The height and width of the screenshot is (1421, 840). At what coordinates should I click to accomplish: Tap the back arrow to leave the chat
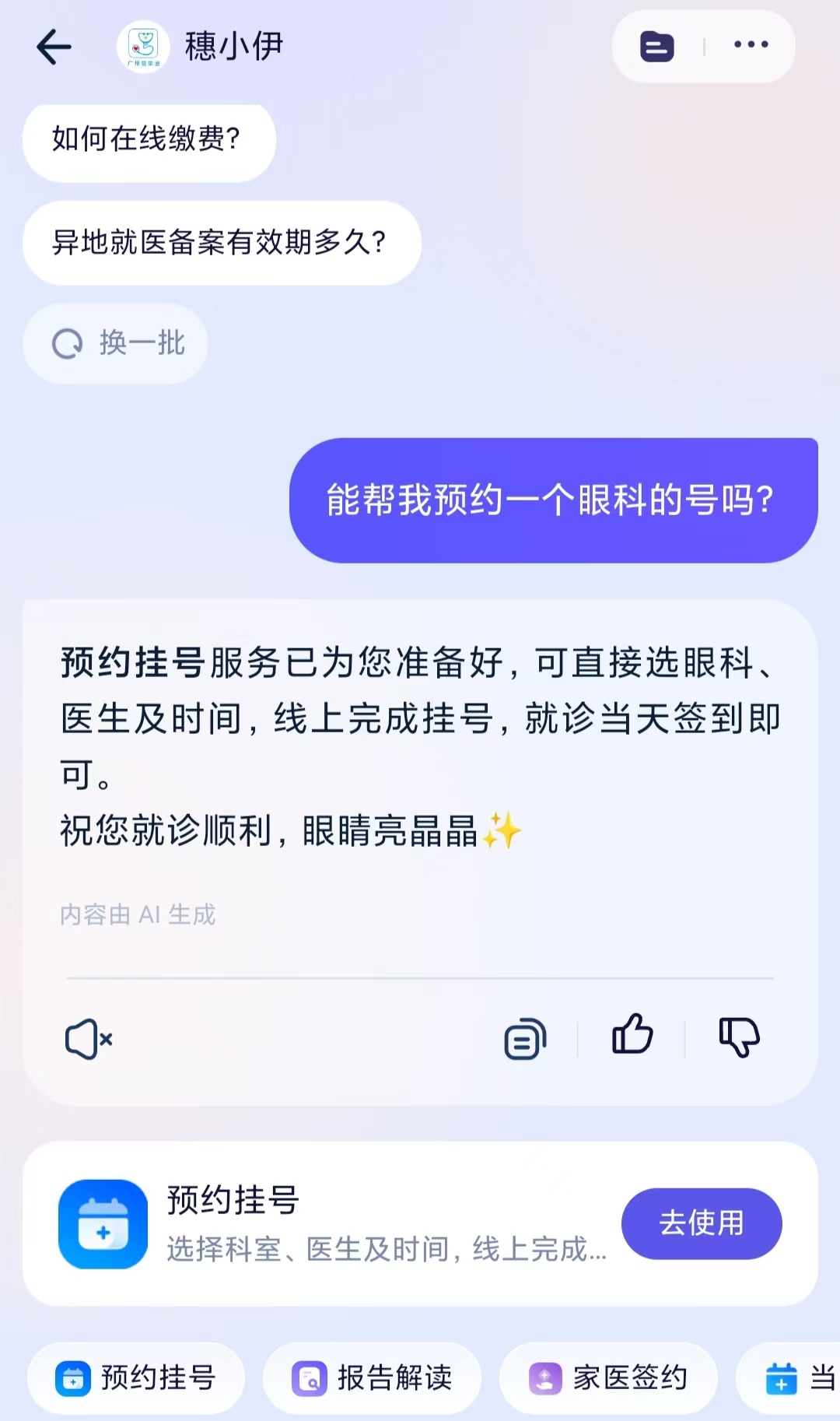pyautogui.click(x=52, y=45)
